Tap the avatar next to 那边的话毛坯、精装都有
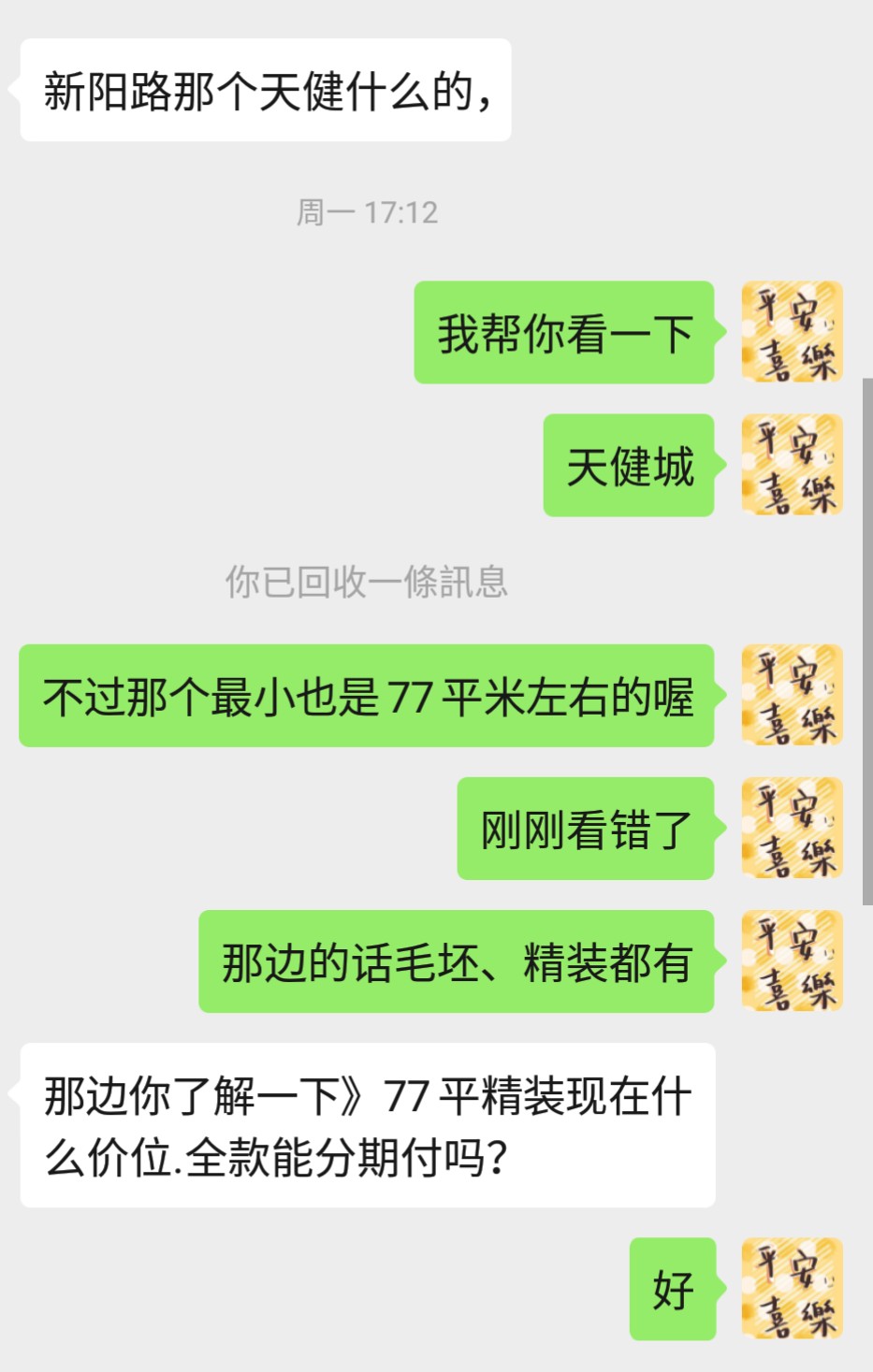Screen dimensions: 873x1372 tap(792, 960)
